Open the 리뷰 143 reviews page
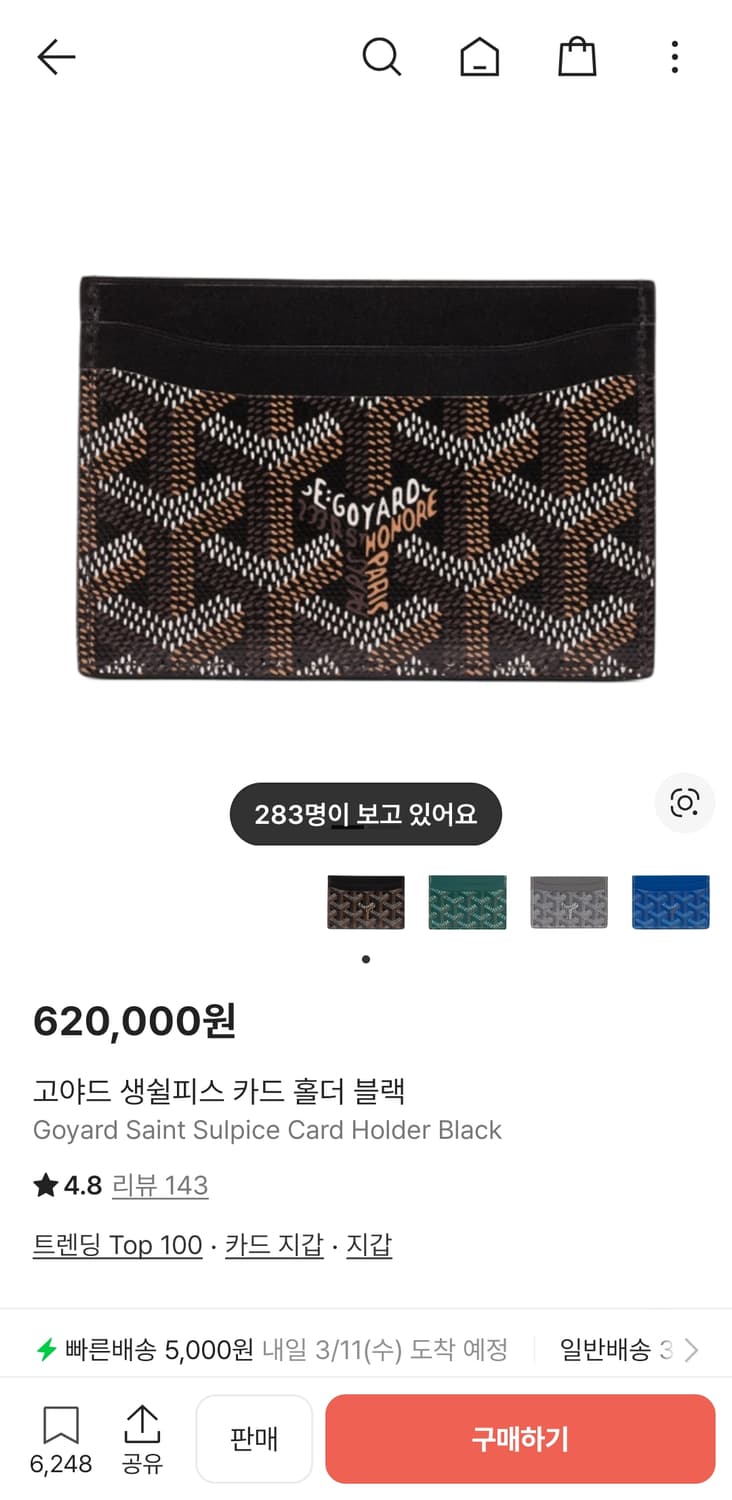 pos(160,1185)
